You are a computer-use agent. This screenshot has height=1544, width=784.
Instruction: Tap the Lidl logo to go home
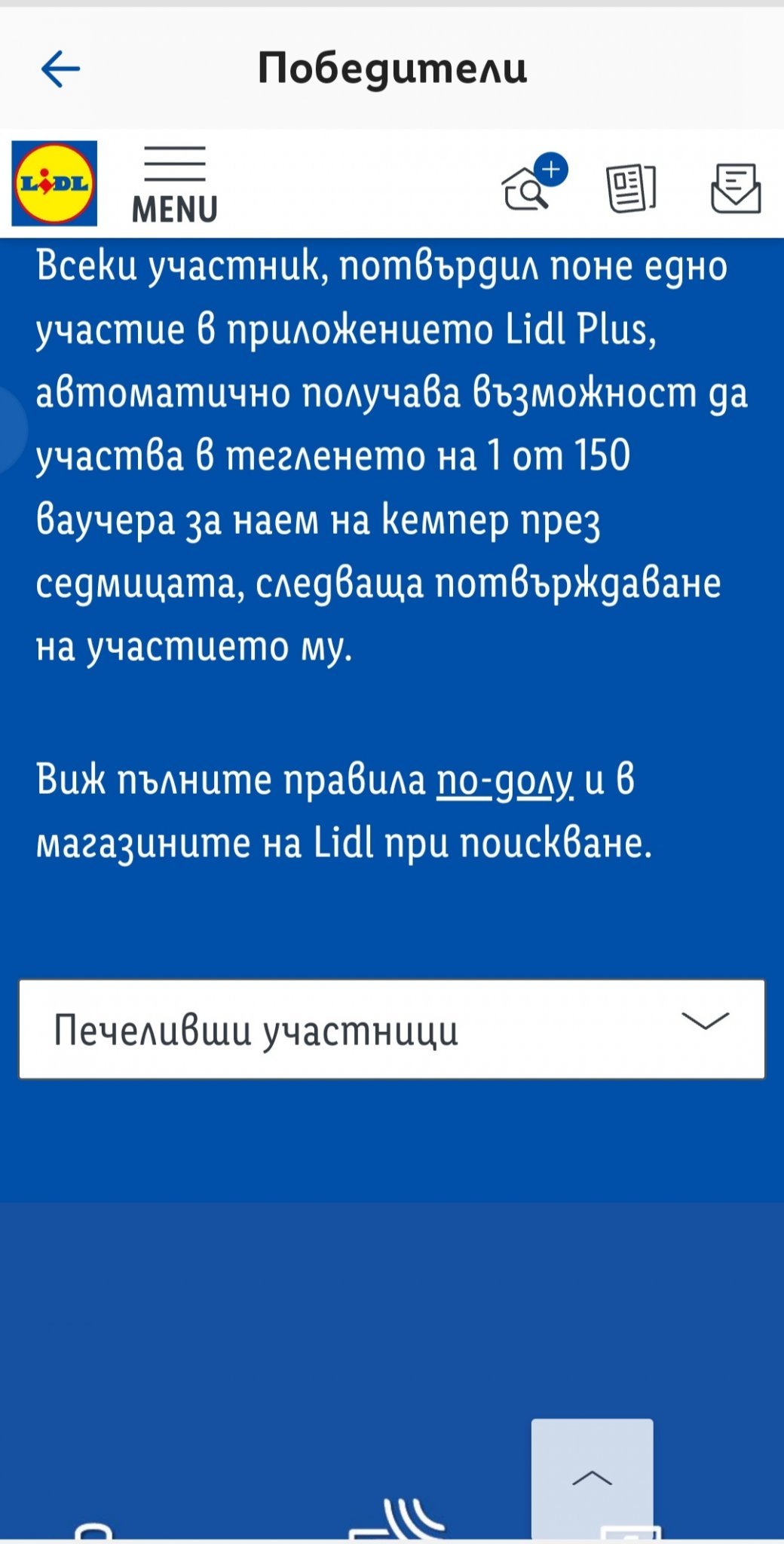point(54,184)
